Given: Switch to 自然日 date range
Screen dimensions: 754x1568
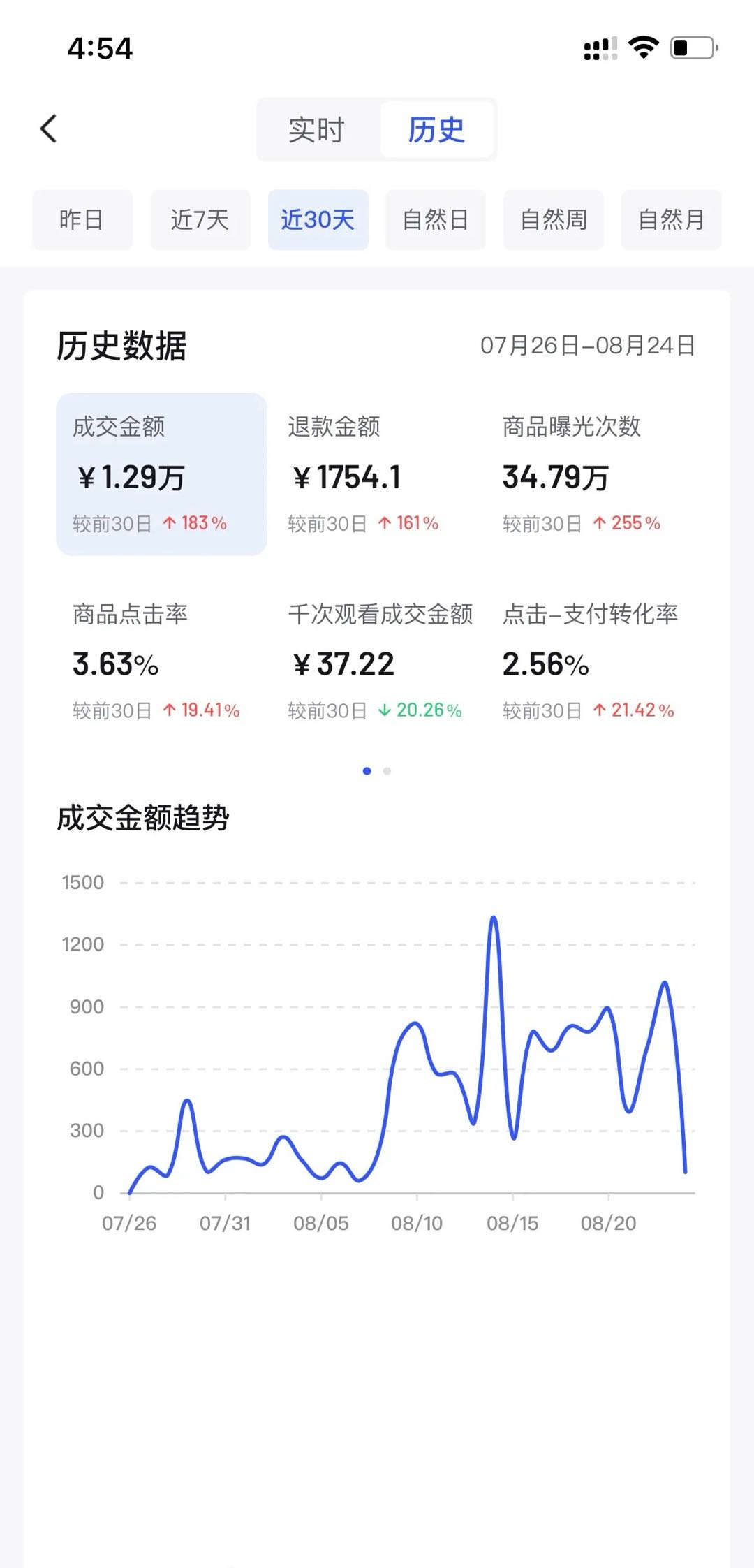Looking at the screenshot, I should (436, 220).
